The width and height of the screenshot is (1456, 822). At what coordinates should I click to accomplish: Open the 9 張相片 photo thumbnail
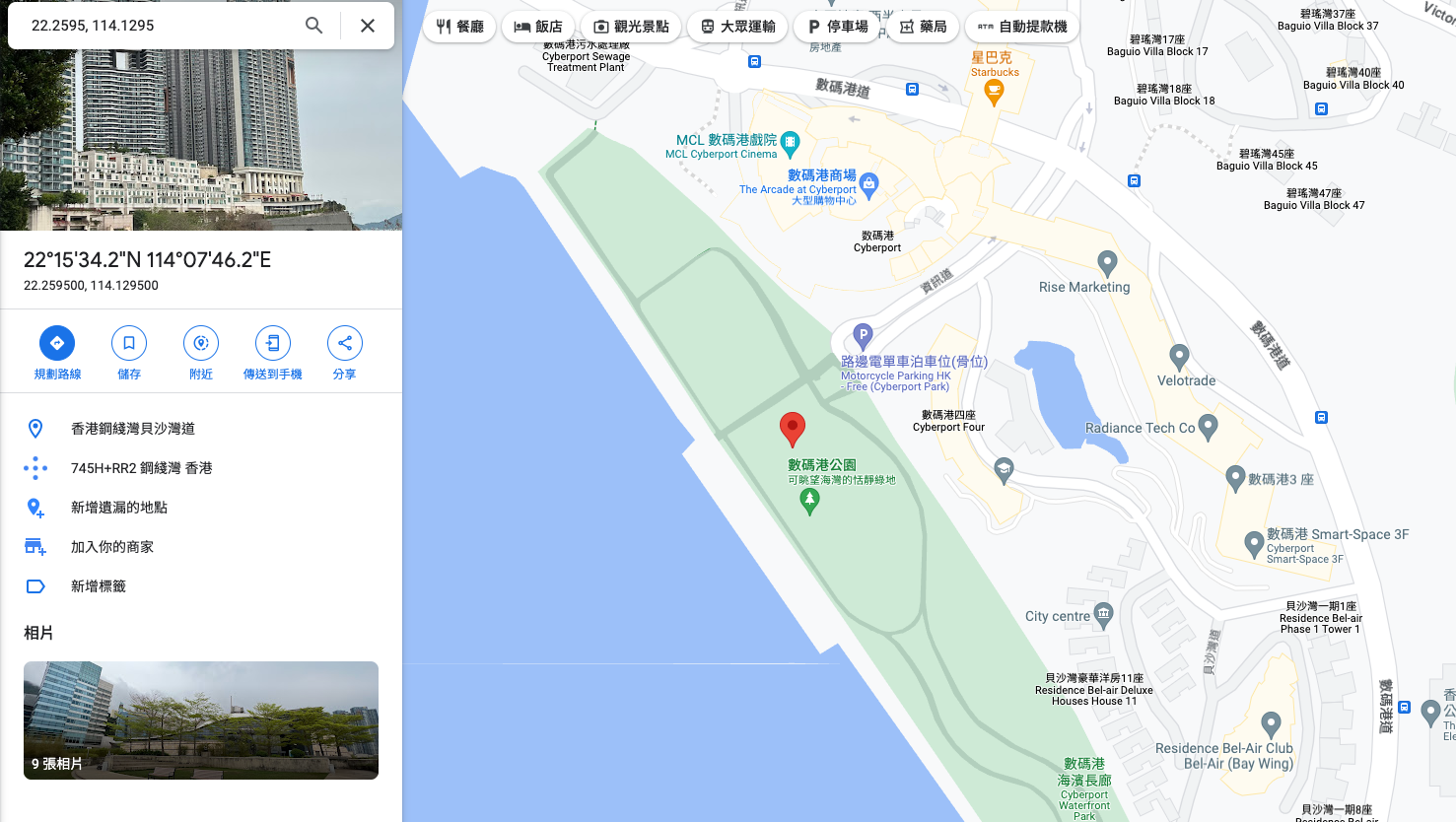click(201, 720)
